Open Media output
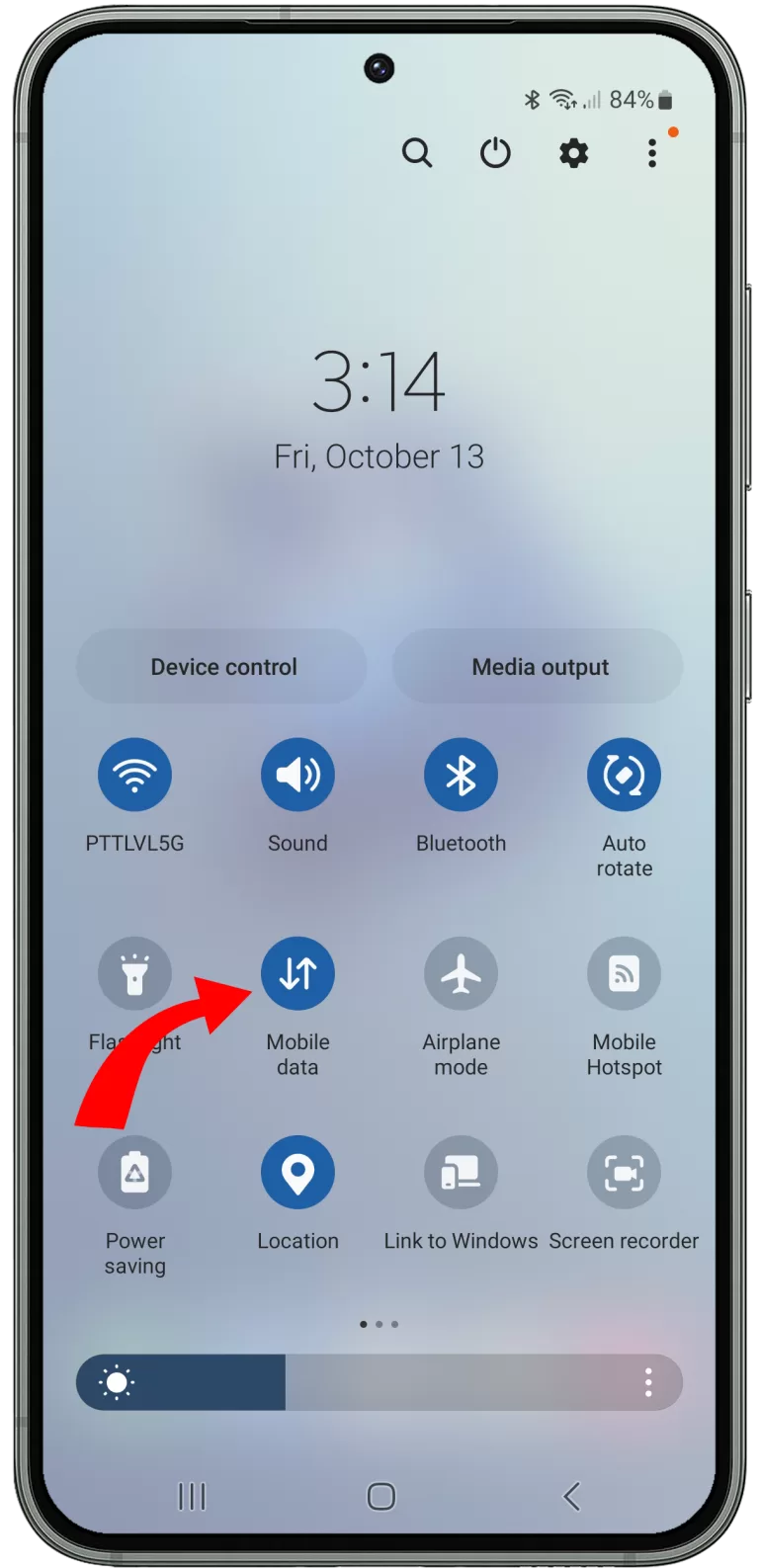 [539, 667]
